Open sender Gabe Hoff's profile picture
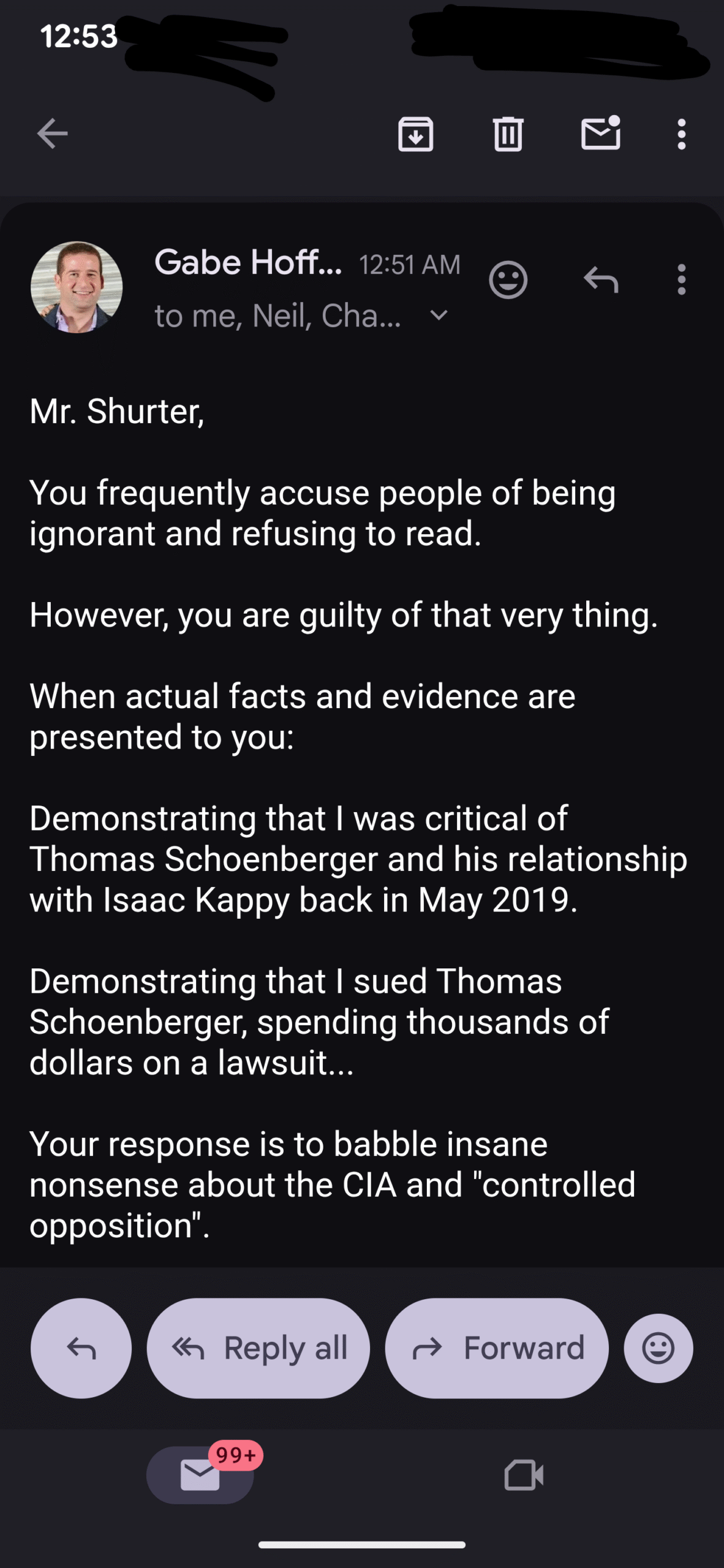Screen dimensions: 724x1568 point(77,287)
